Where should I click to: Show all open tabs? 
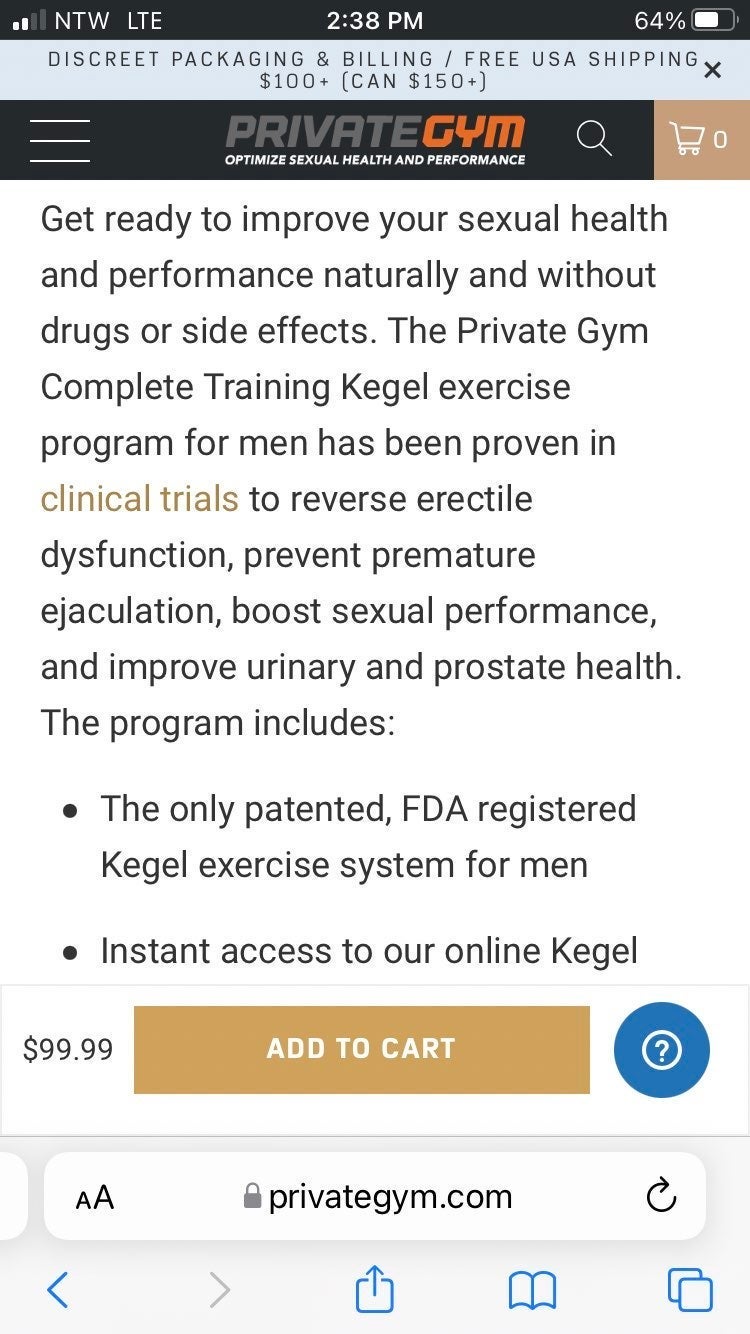pyautogui.click(x=690, y=1290)
